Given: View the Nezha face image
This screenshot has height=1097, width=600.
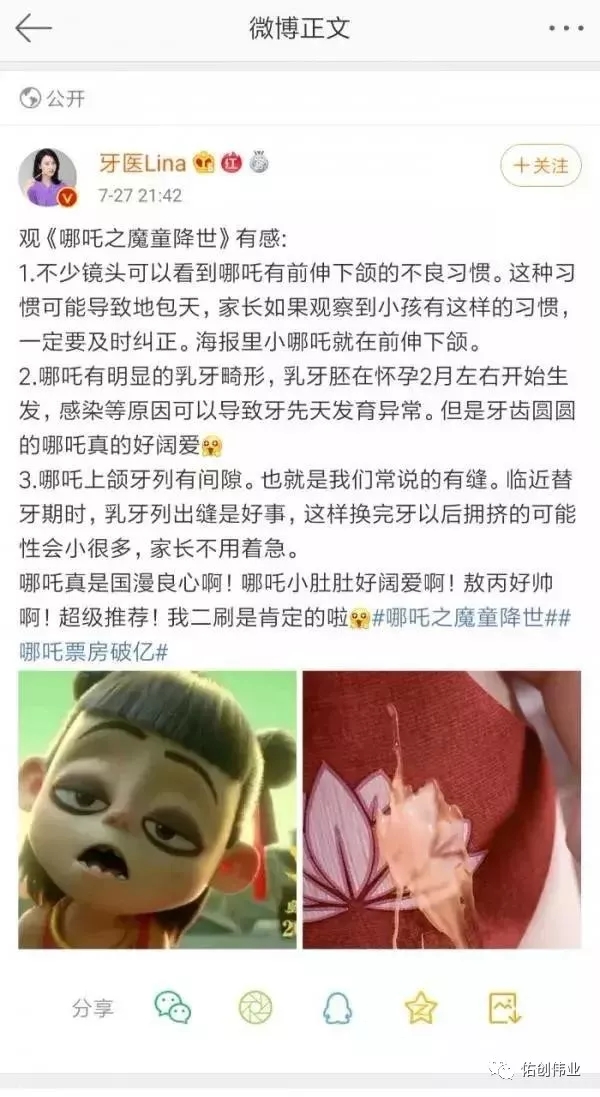Looking at the screenshot, I should [157, 809].
